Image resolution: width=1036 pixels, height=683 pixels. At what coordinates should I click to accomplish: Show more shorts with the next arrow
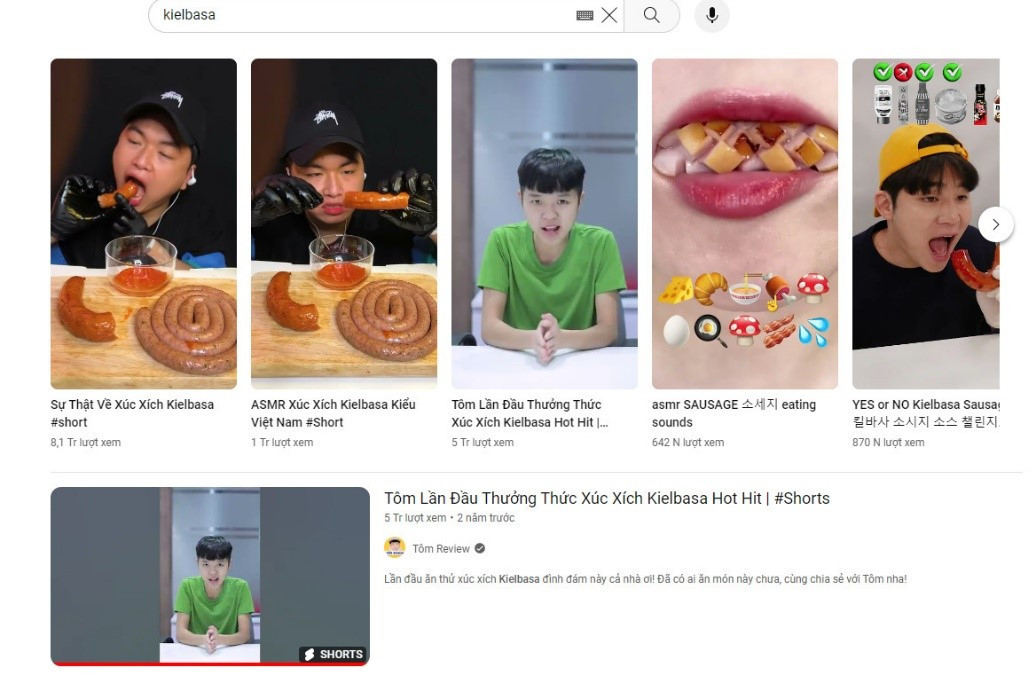click(995, 224)
